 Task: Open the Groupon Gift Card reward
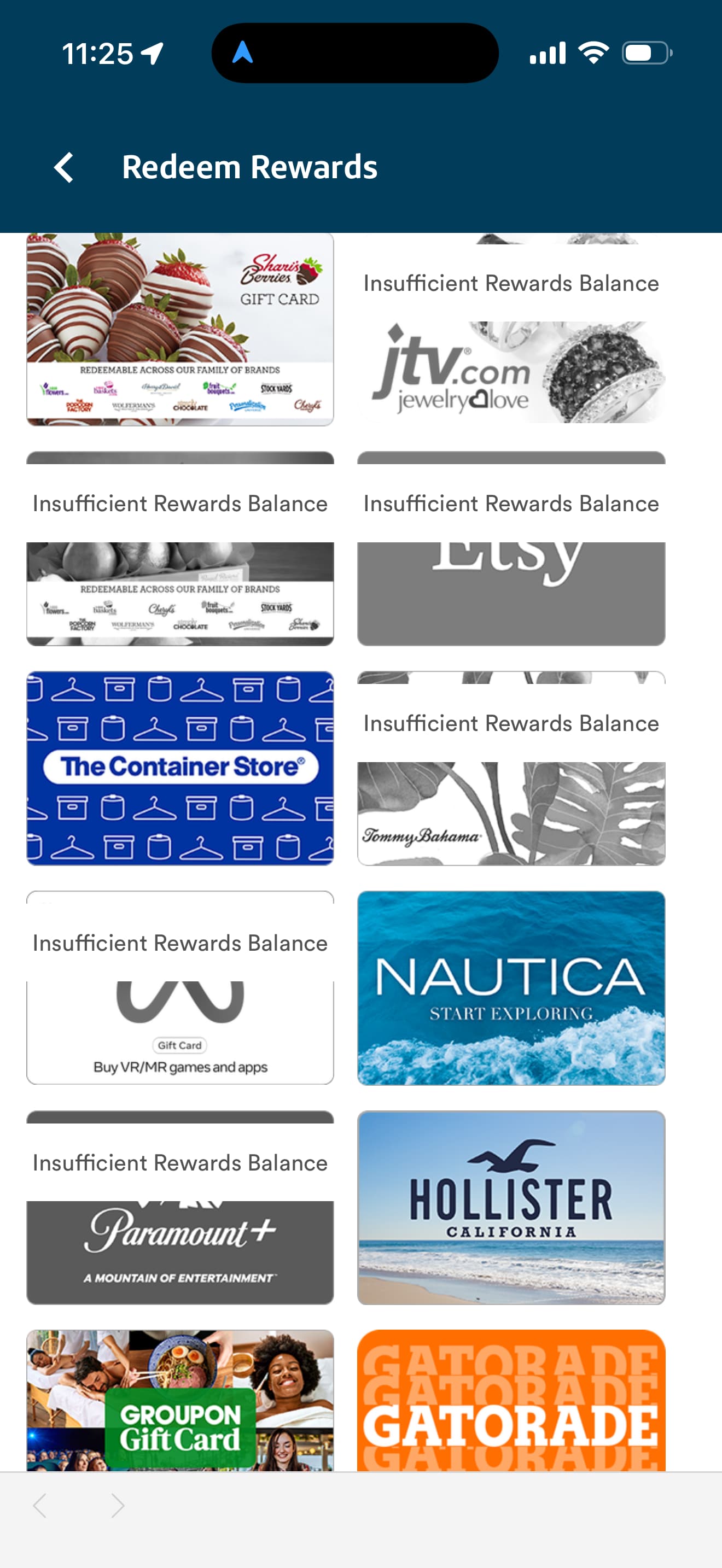(x=179, y=1400)
